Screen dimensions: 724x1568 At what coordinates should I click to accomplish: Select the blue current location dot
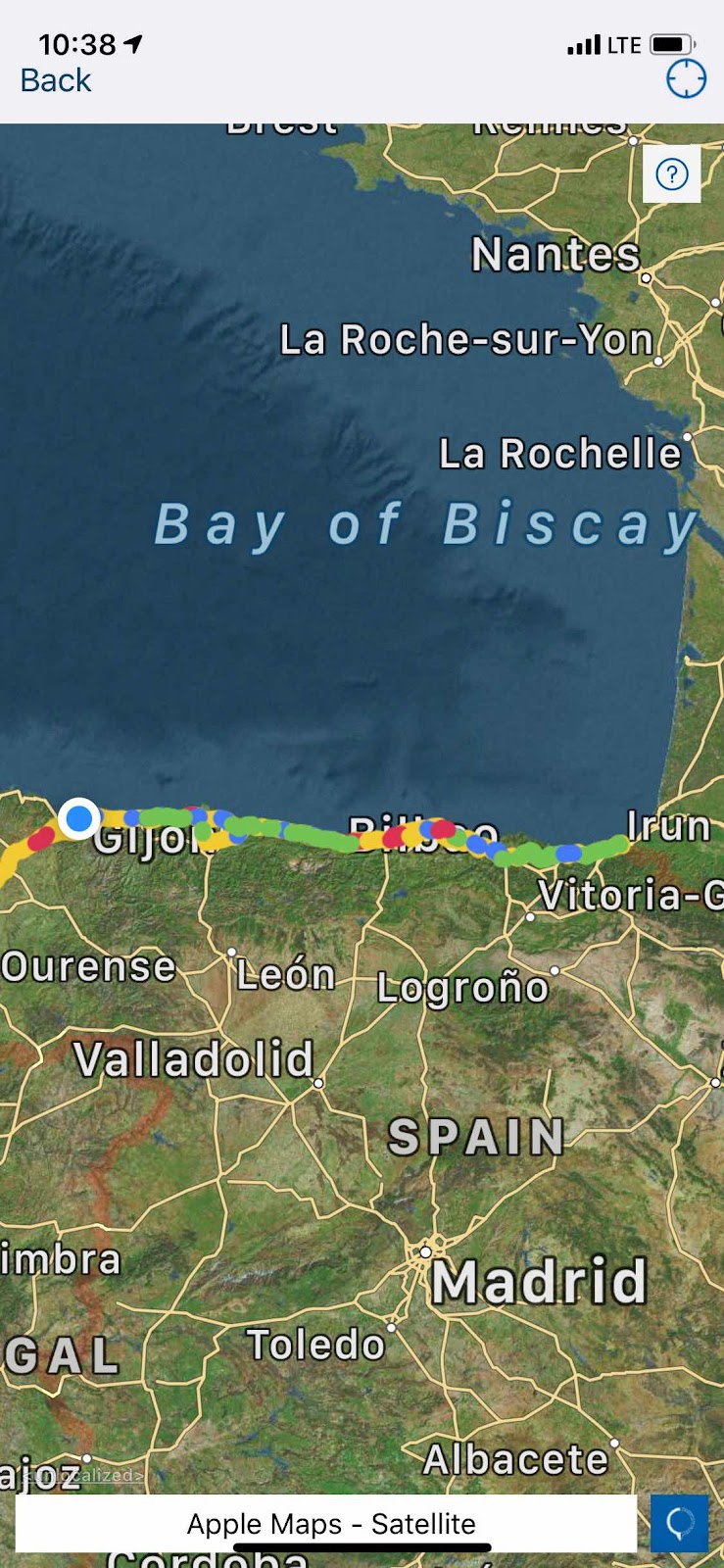point(78,817)
